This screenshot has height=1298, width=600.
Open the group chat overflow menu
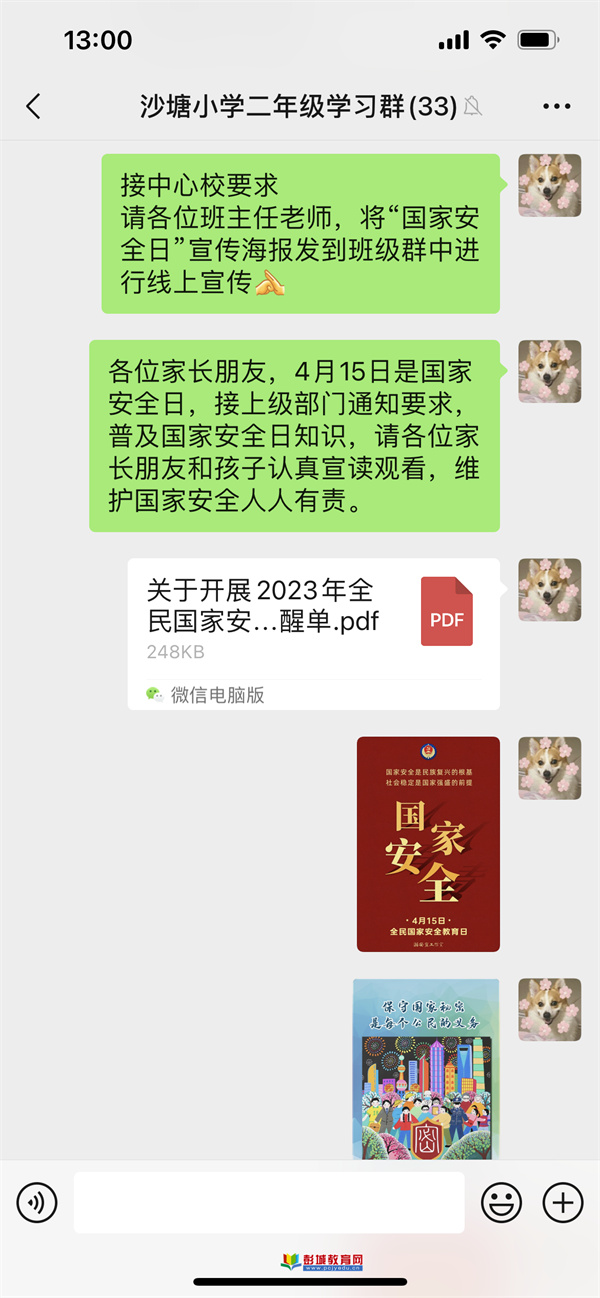point(556,107)
